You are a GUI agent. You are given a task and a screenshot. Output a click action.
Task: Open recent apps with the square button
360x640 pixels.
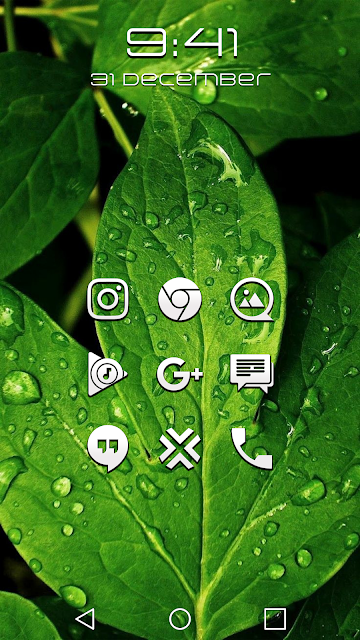pos(275,619)
